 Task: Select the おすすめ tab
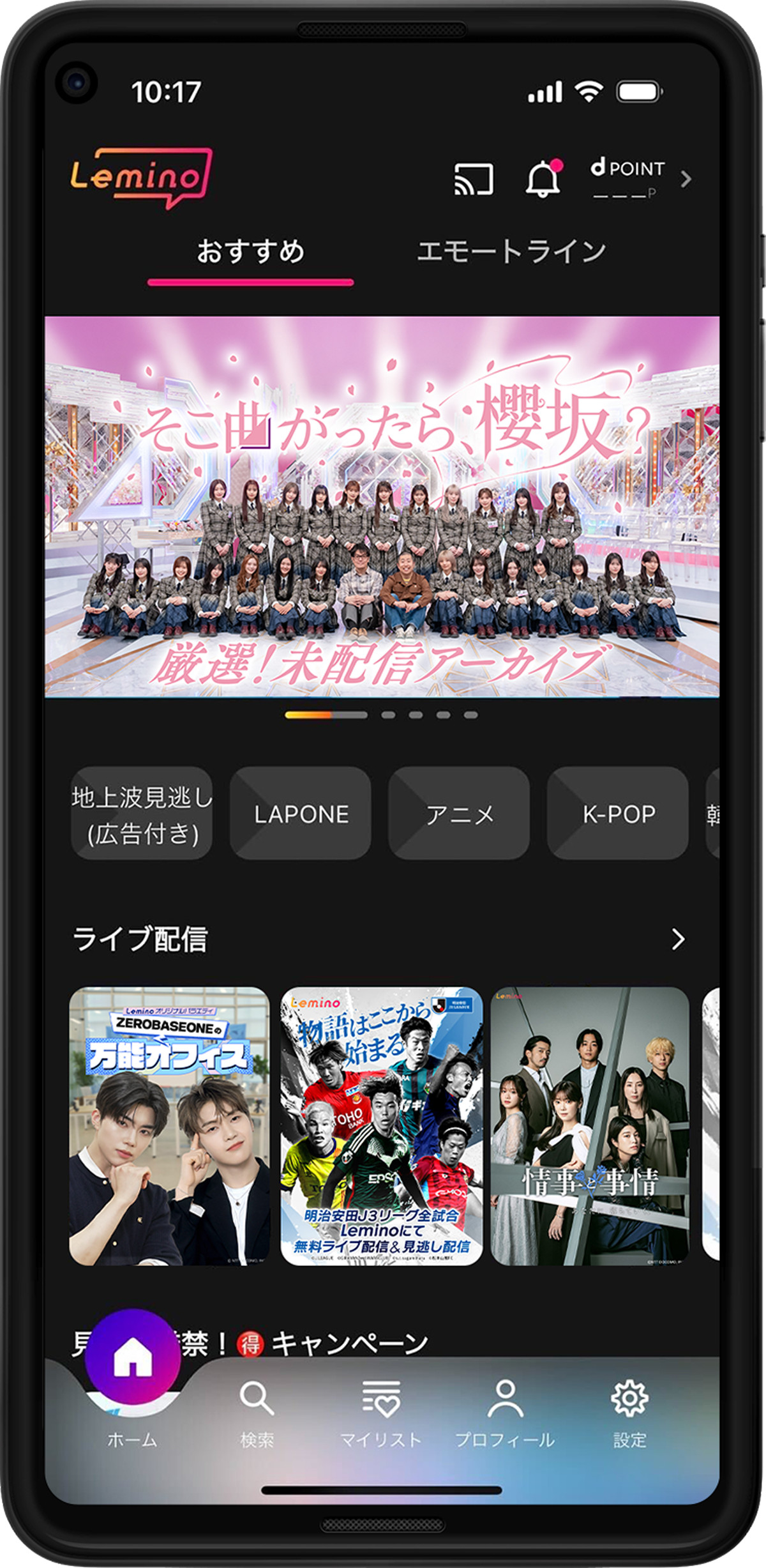[x=250, y=252]
